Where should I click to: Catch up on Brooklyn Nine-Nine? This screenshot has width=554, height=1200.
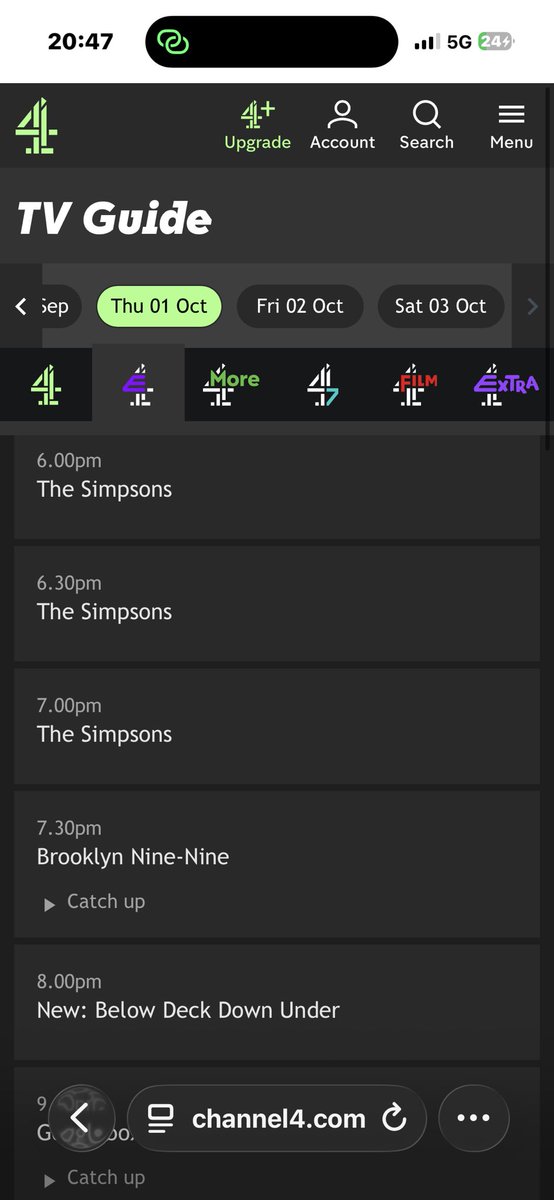click(94, 902)
